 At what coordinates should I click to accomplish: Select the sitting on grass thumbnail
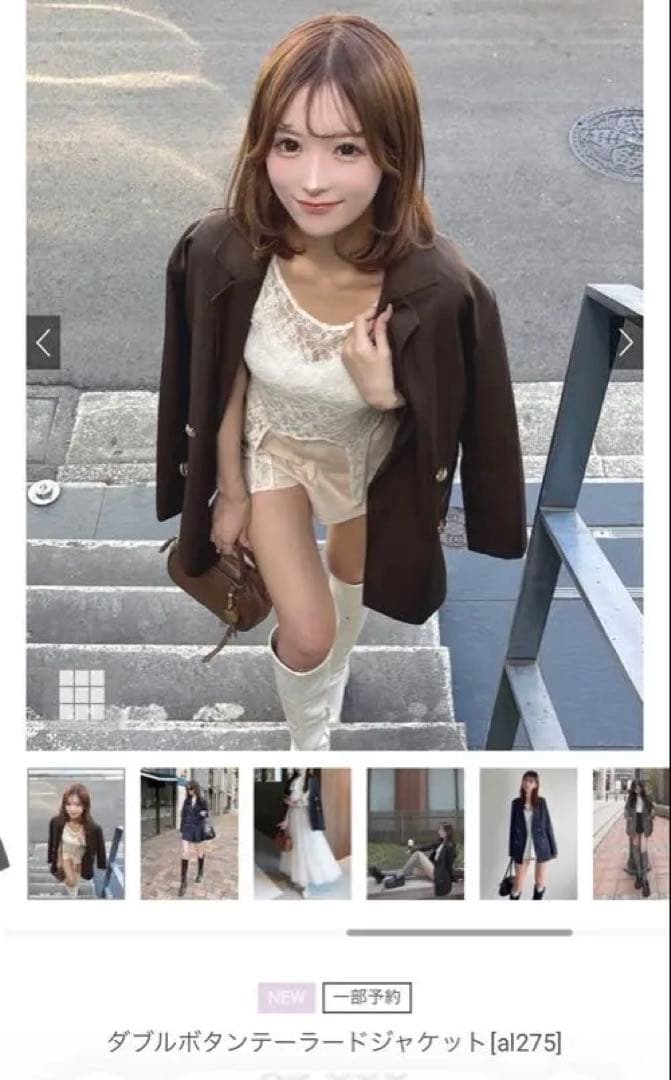415,833
